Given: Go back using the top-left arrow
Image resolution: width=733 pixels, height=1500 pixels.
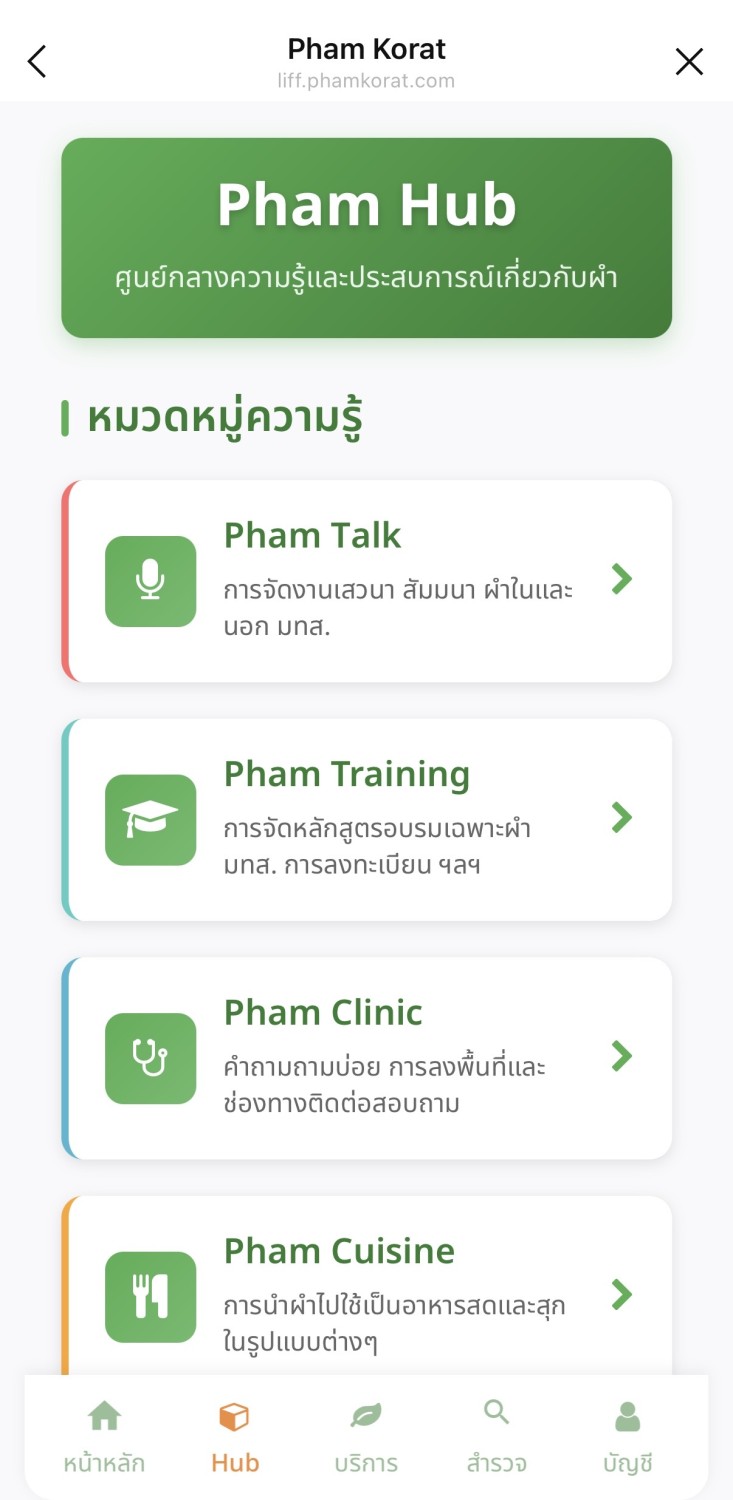Looking at the screenshot, I should 37,62.
